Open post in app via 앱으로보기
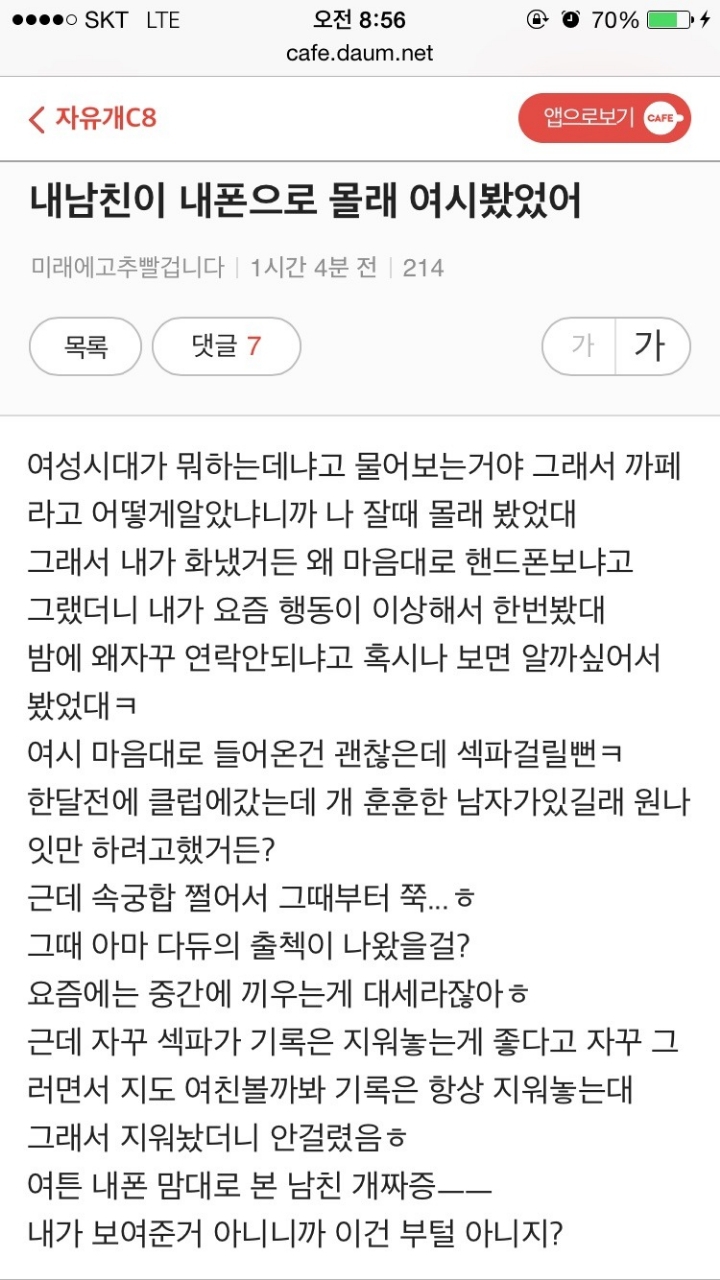The width and height of the screenshot is (720, 1280). (603, 118)
